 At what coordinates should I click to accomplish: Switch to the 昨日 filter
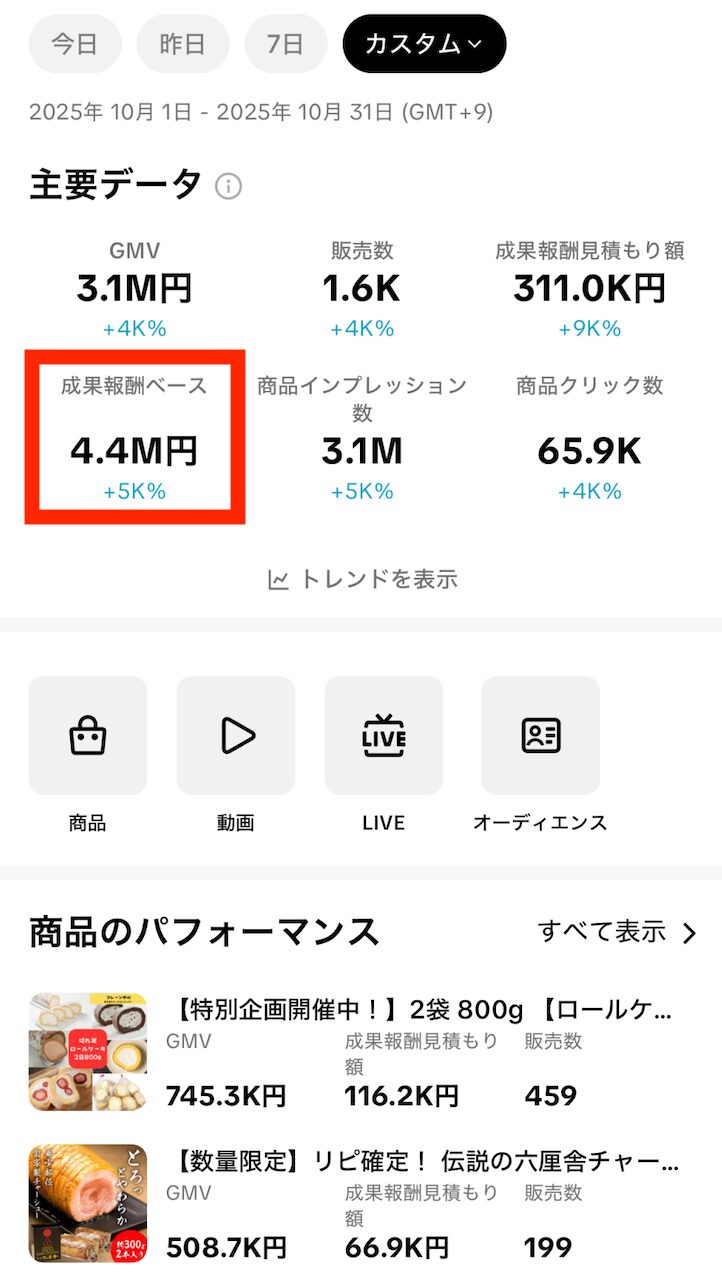(x=183, y=44)
